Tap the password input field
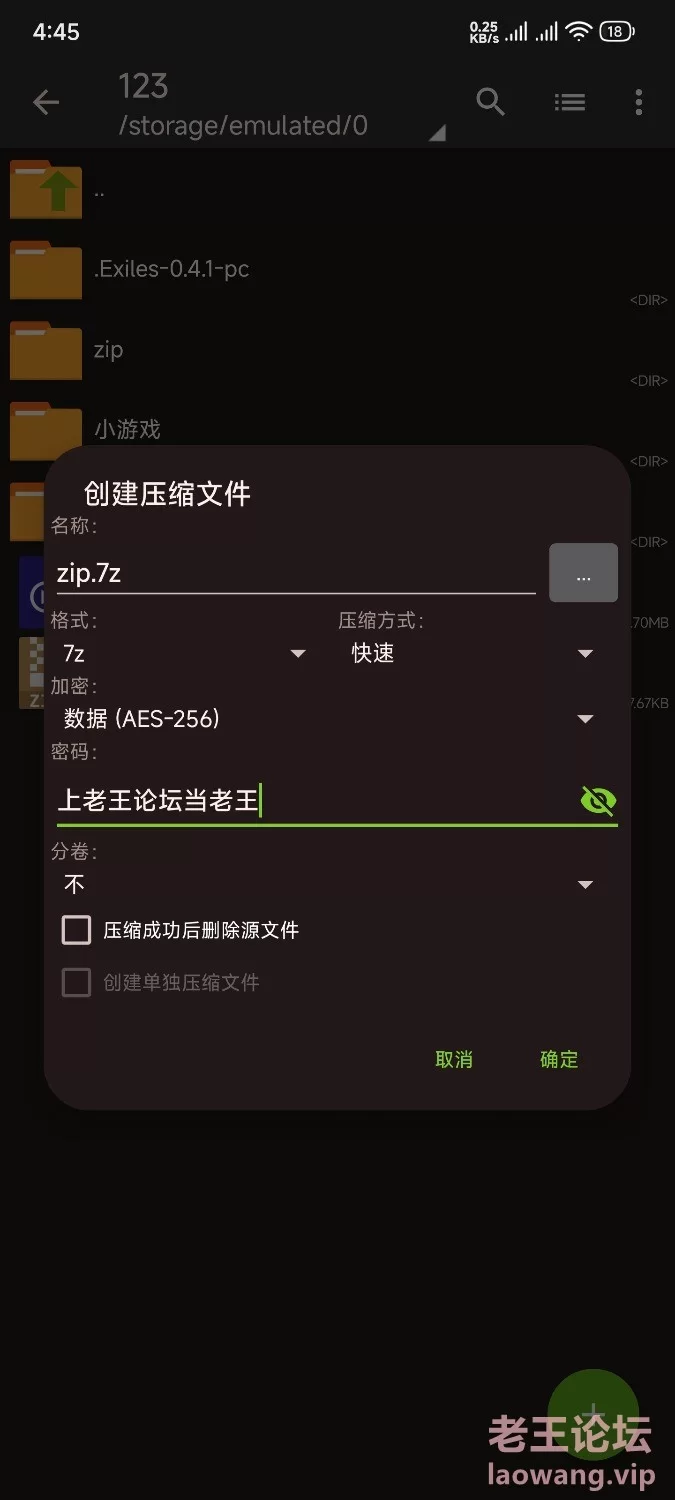Screen dimensions: 675x1500 pyautogui.click(x=315, y=800)
